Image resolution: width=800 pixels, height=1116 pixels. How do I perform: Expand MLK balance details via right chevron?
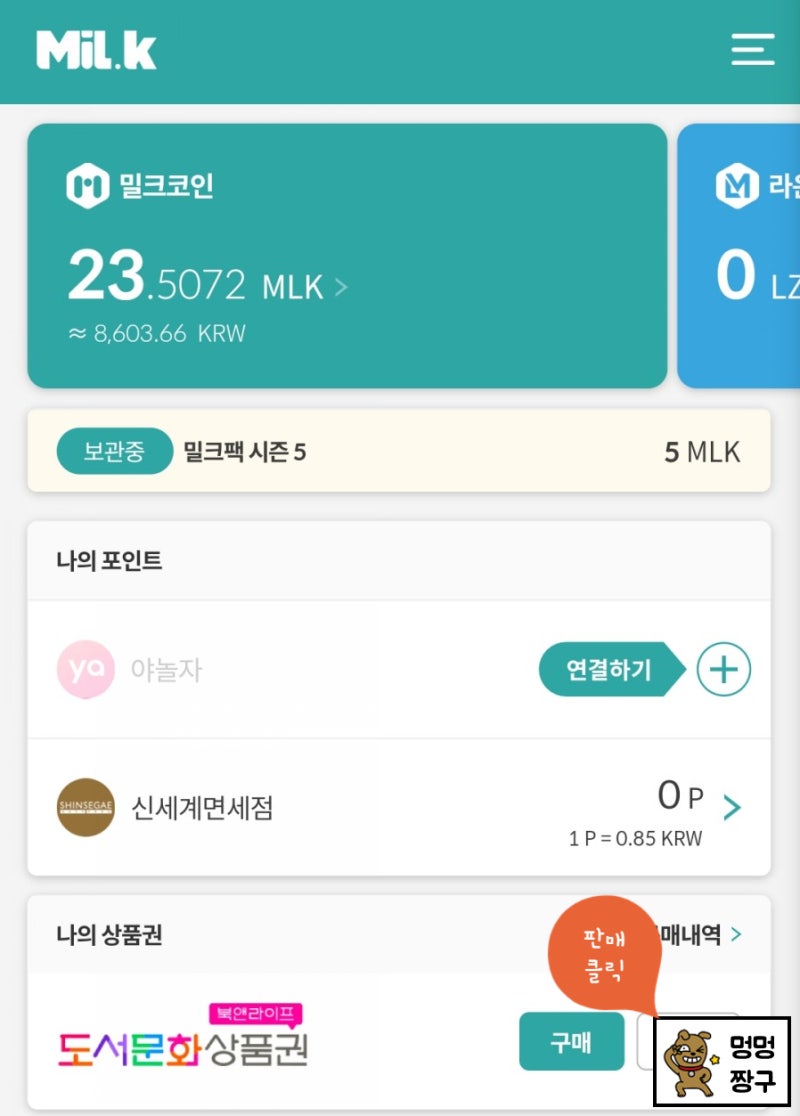click(341, 285)
